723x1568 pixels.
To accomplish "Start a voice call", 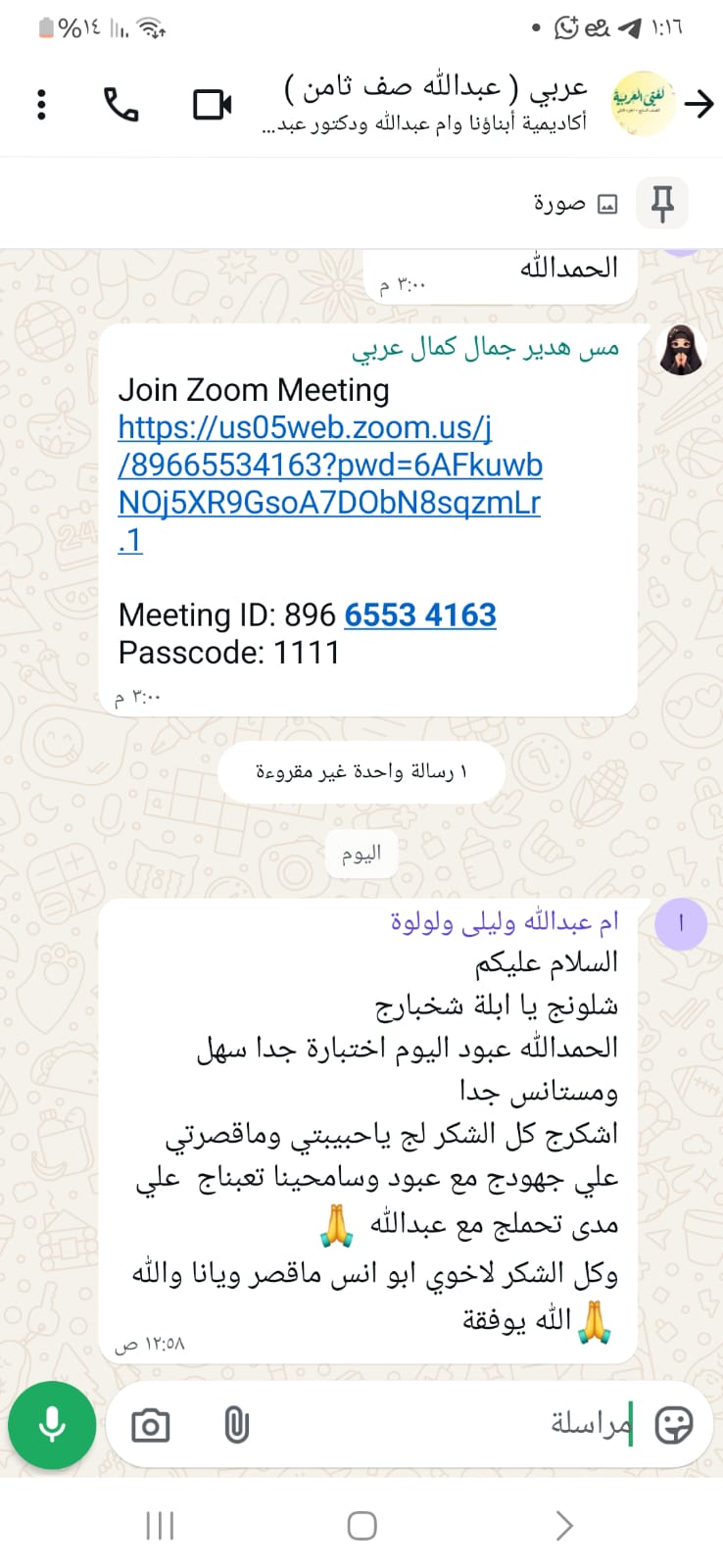I will tap(121, 105).
